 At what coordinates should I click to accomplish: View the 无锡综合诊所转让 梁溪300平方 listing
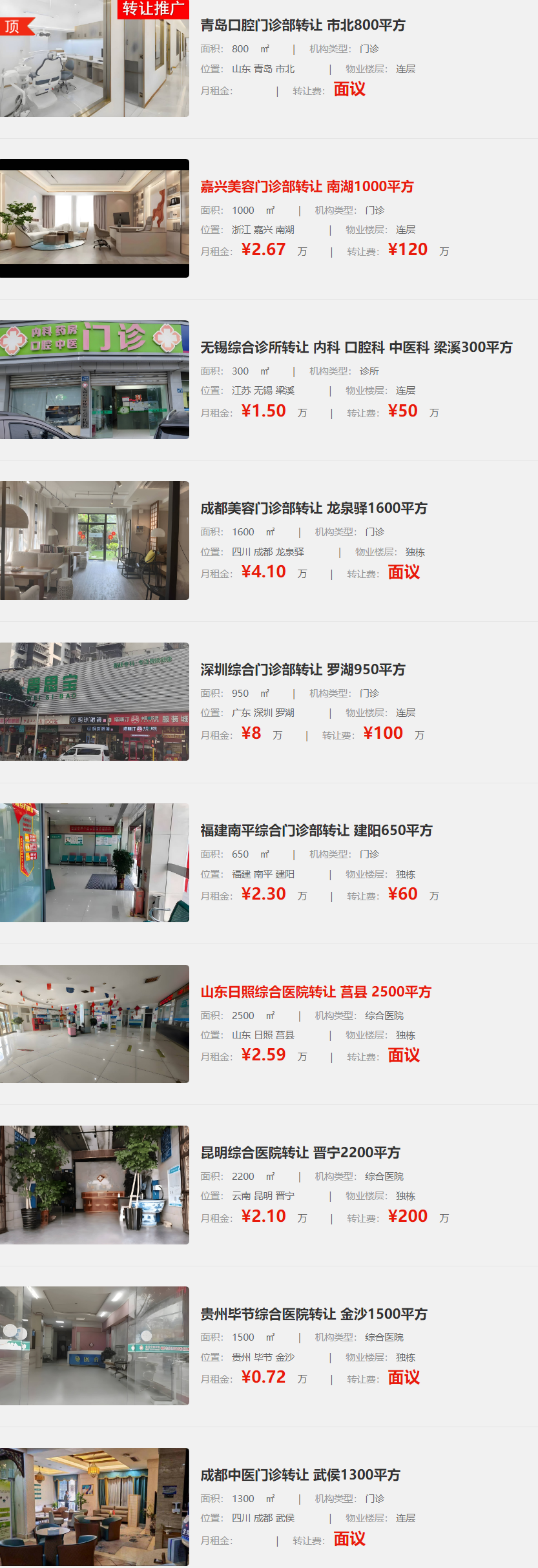(x=356, y=347)
